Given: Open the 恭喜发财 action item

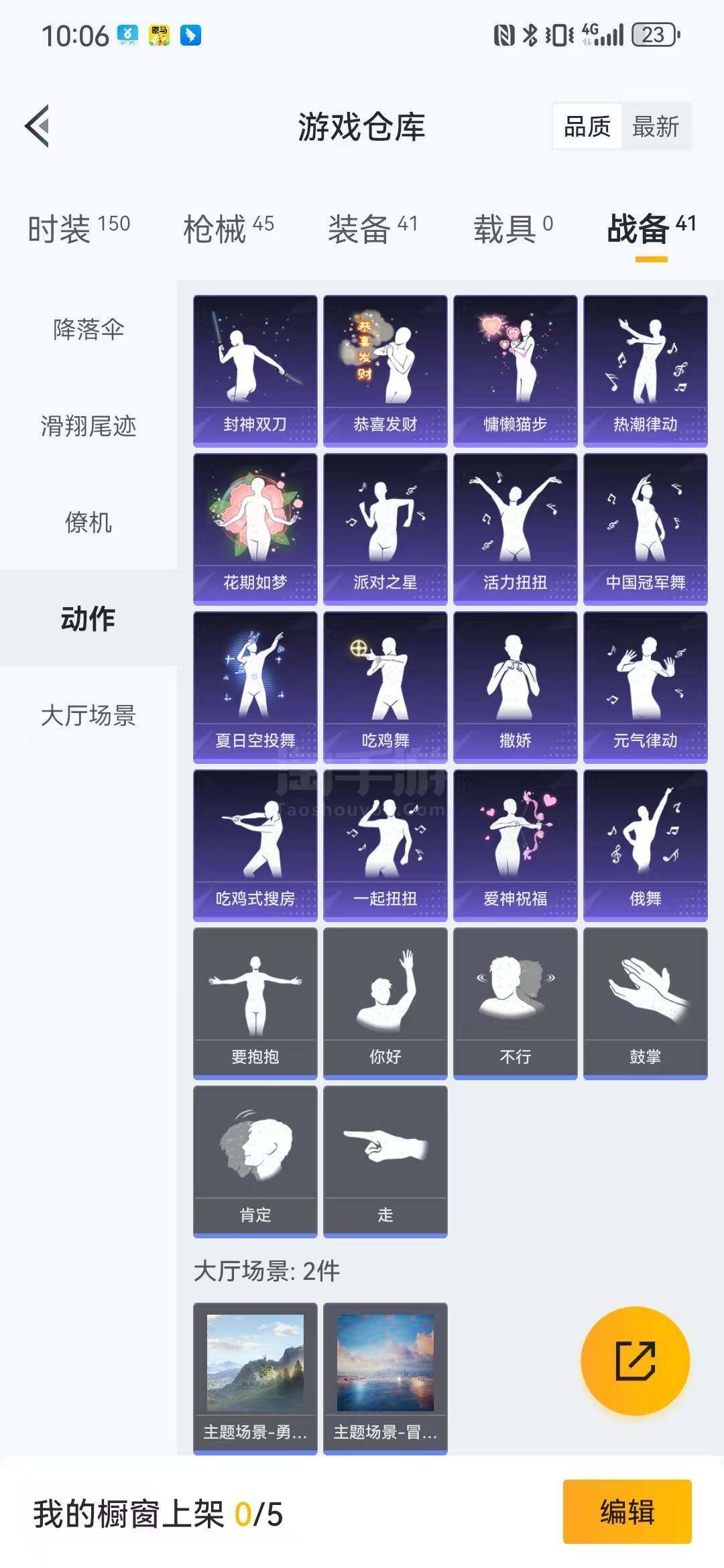Looking at the screenshot, I should [385, 371].
